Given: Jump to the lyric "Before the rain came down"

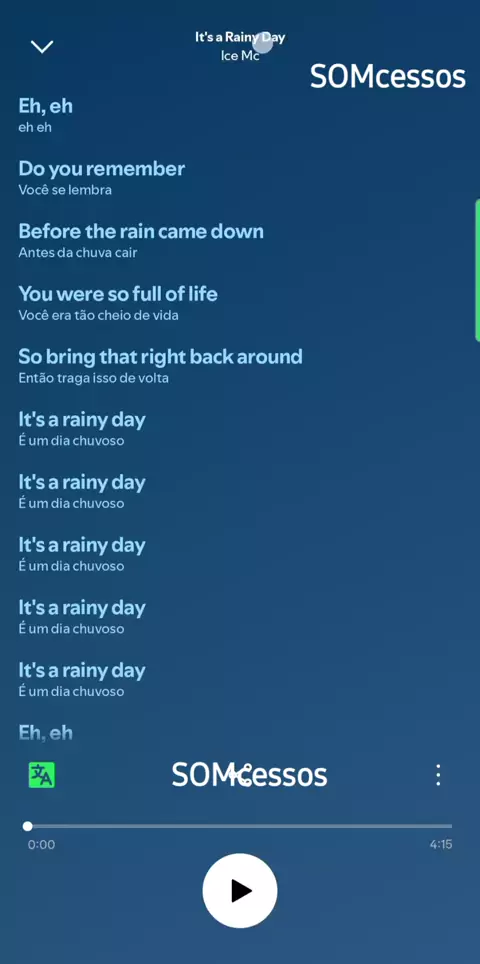Looking at the screenshot, I should (141, 231).
